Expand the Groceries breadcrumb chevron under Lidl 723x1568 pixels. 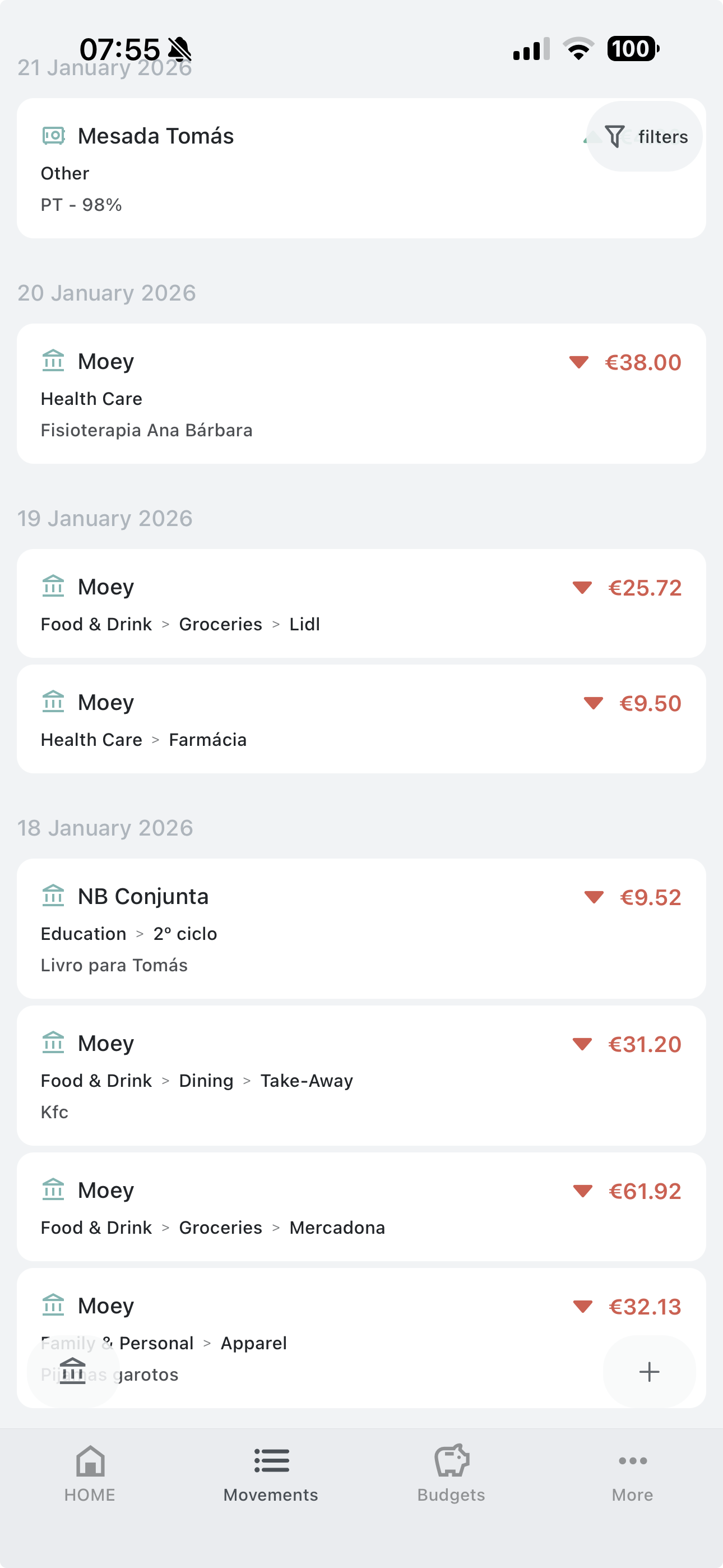(275, 624)
